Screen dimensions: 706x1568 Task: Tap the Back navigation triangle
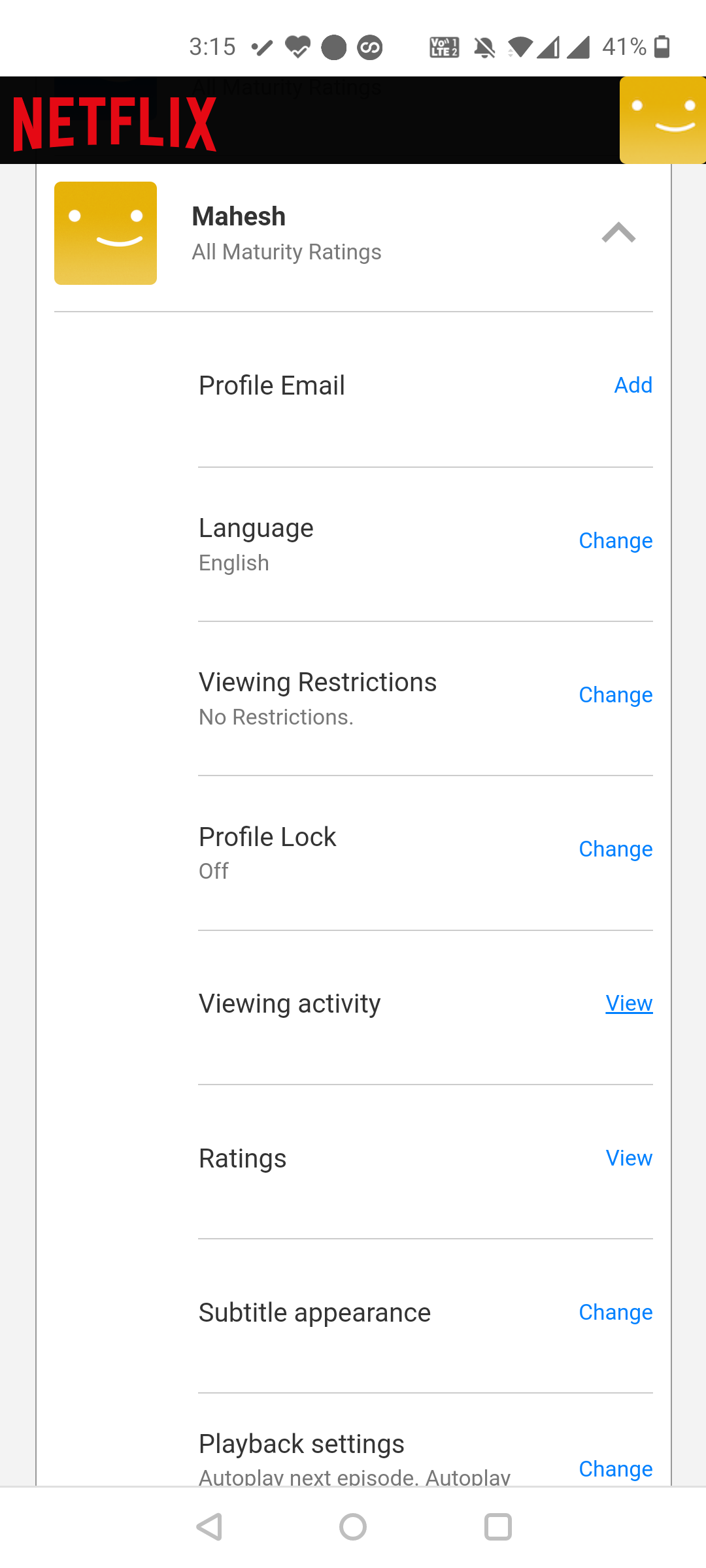point(208,1528)
